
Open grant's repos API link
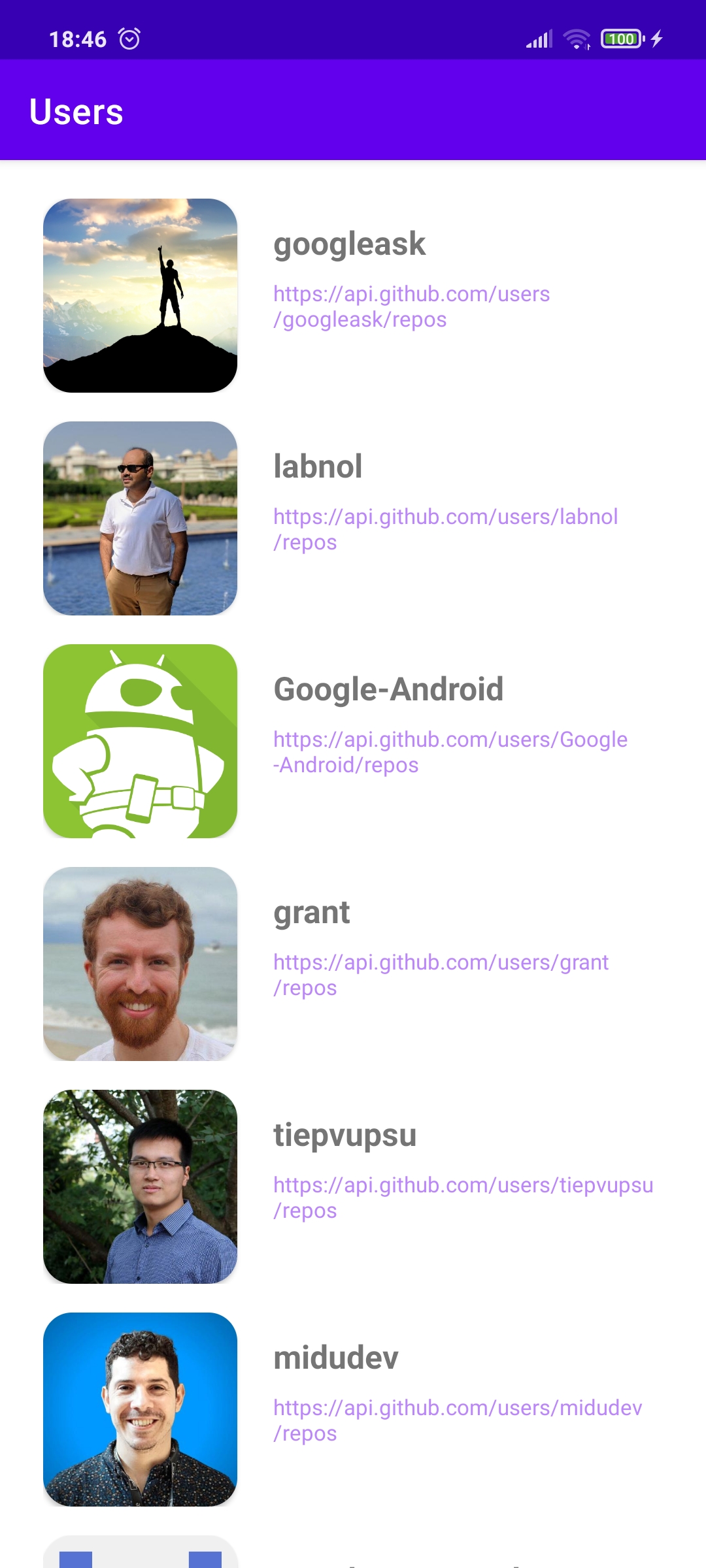point(441,974)
